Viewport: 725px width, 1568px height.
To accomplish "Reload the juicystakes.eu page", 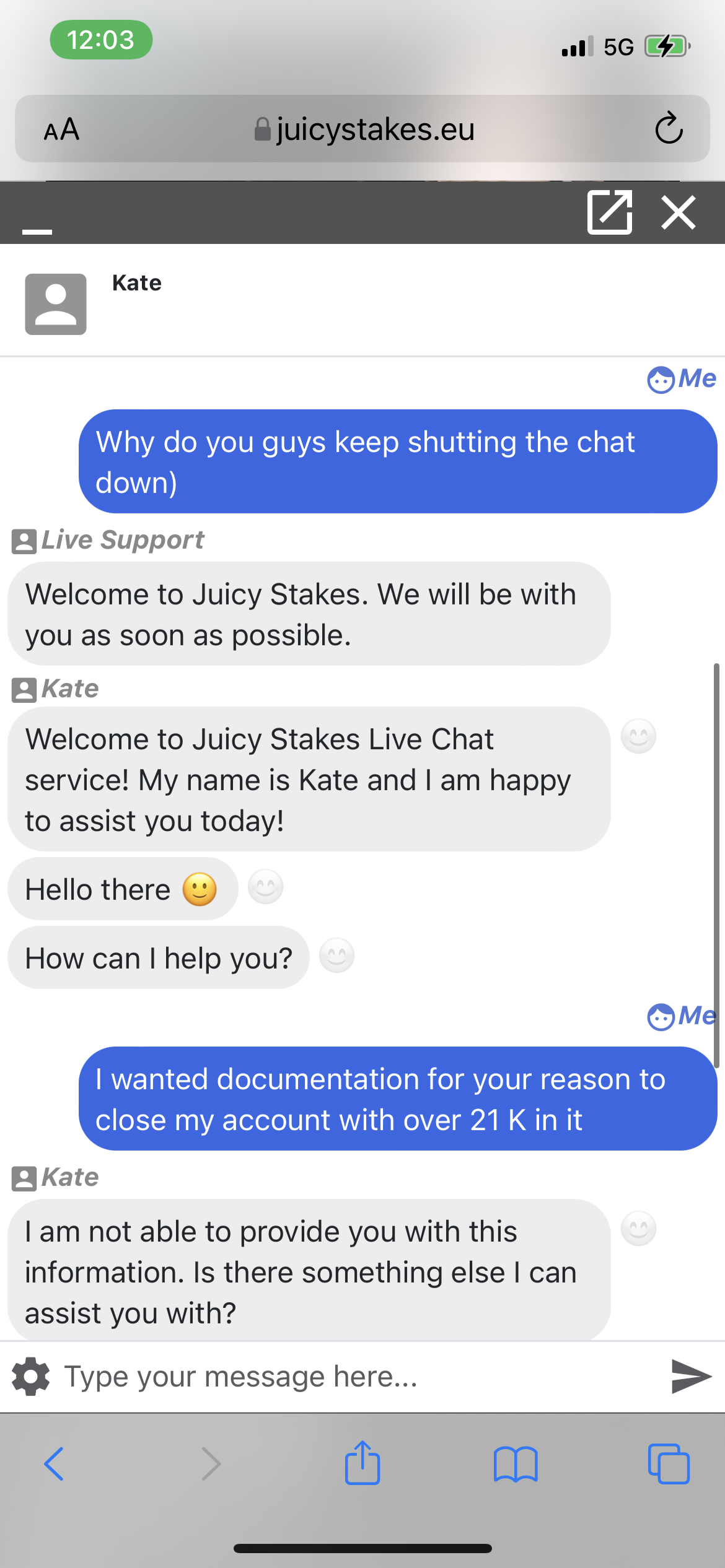I will (669, 129).
